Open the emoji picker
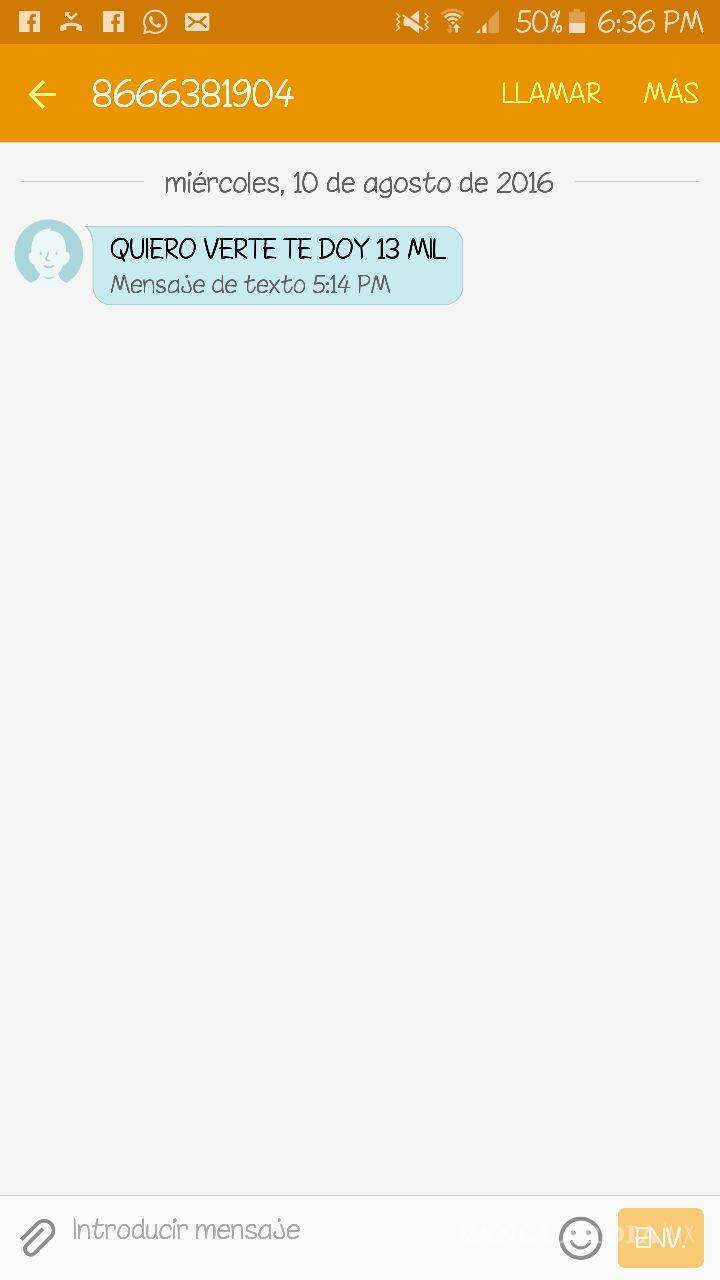This screenshot has width=720, height=1280. 580,1238
